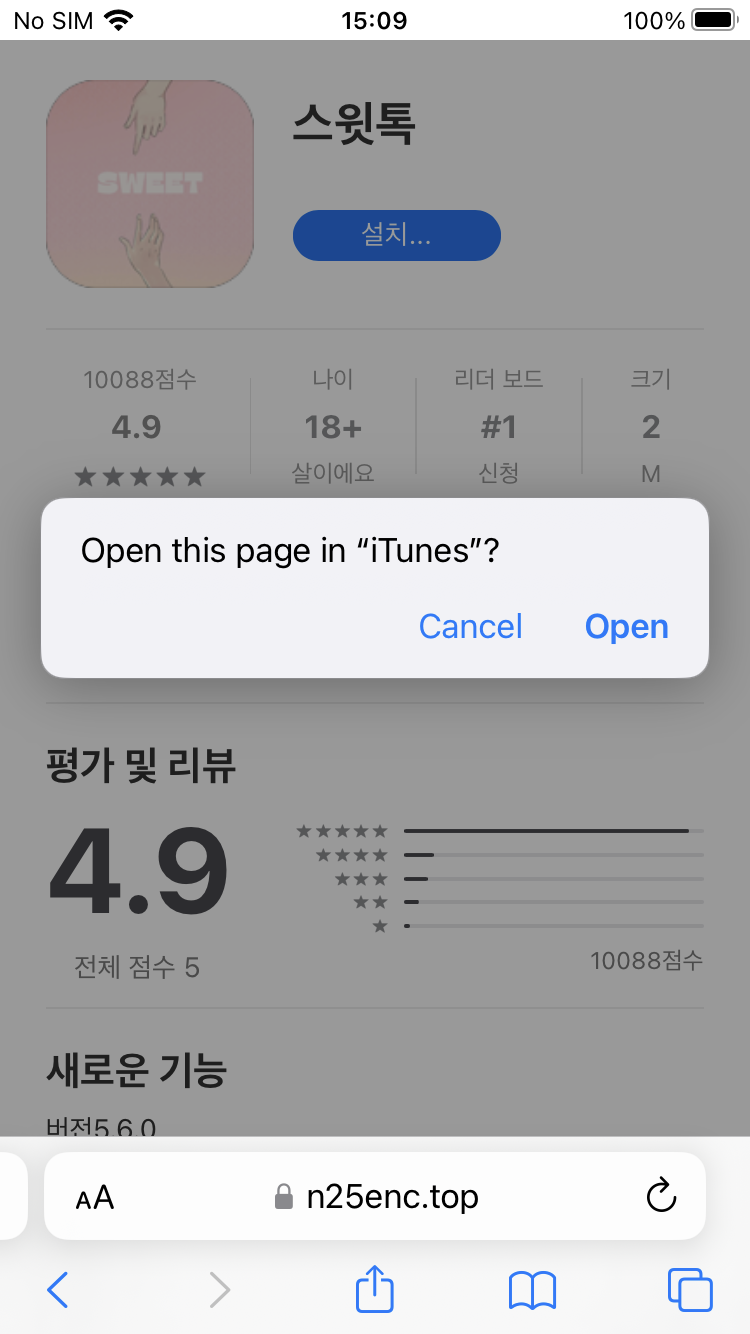Cancel the open in iTunes dialog
The image size is (750, 1334).
(470, 627)
